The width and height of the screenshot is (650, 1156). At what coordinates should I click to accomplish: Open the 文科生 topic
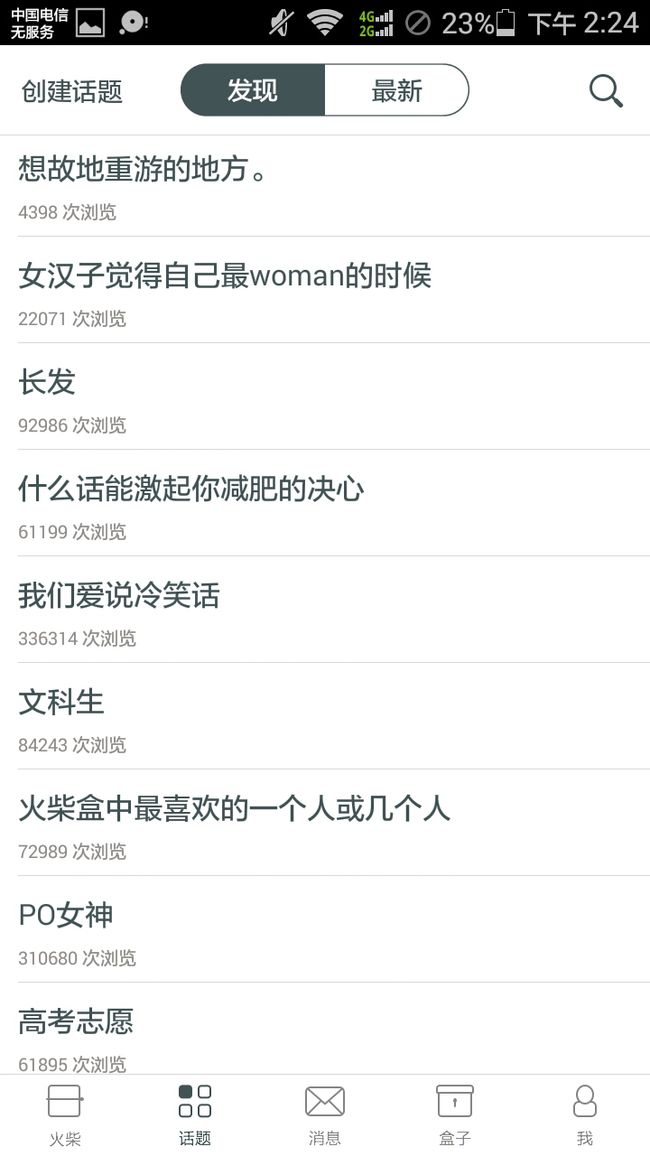(325, 716)
